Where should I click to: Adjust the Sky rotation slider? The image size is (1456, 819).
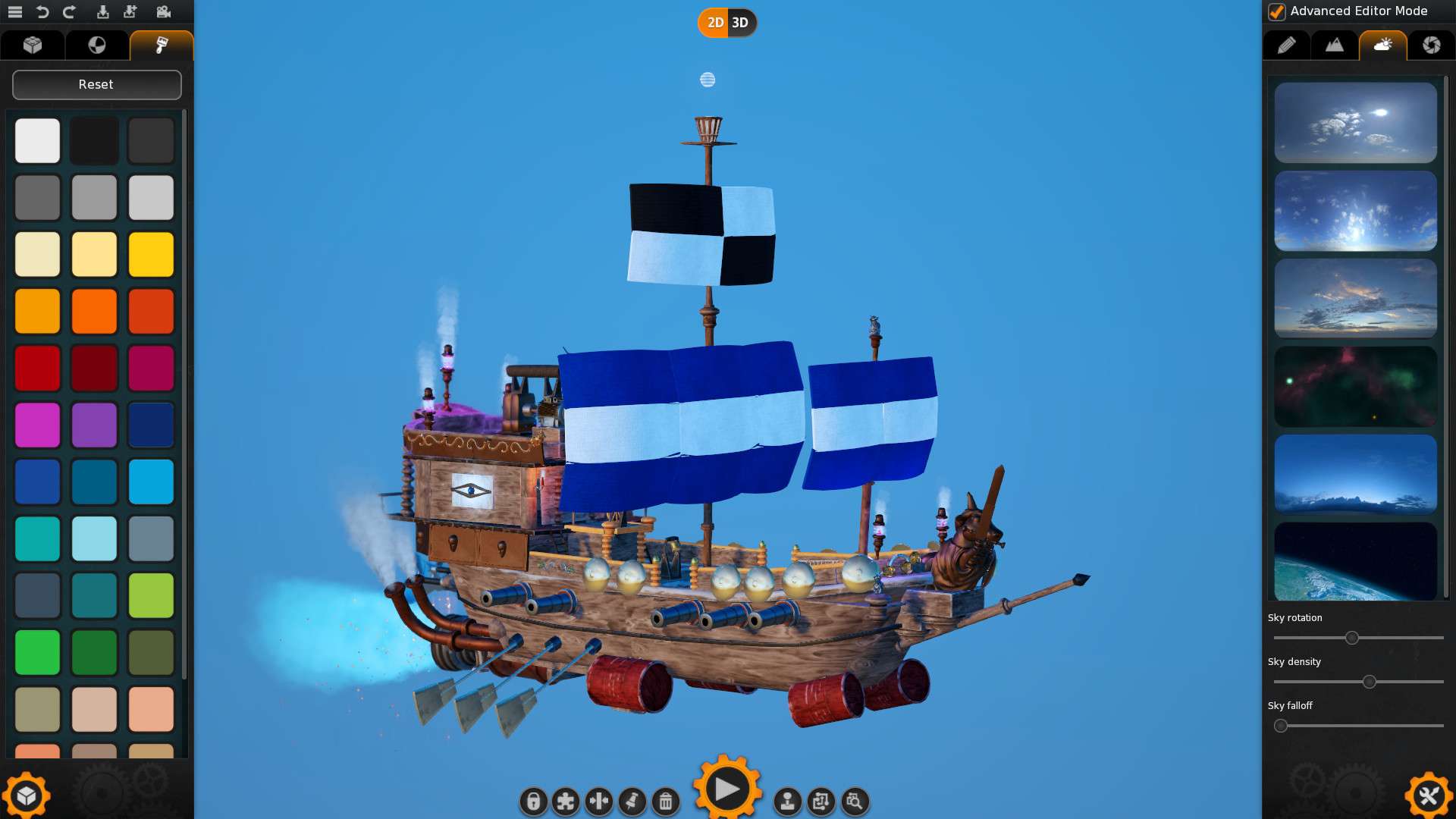[1351, 638]
